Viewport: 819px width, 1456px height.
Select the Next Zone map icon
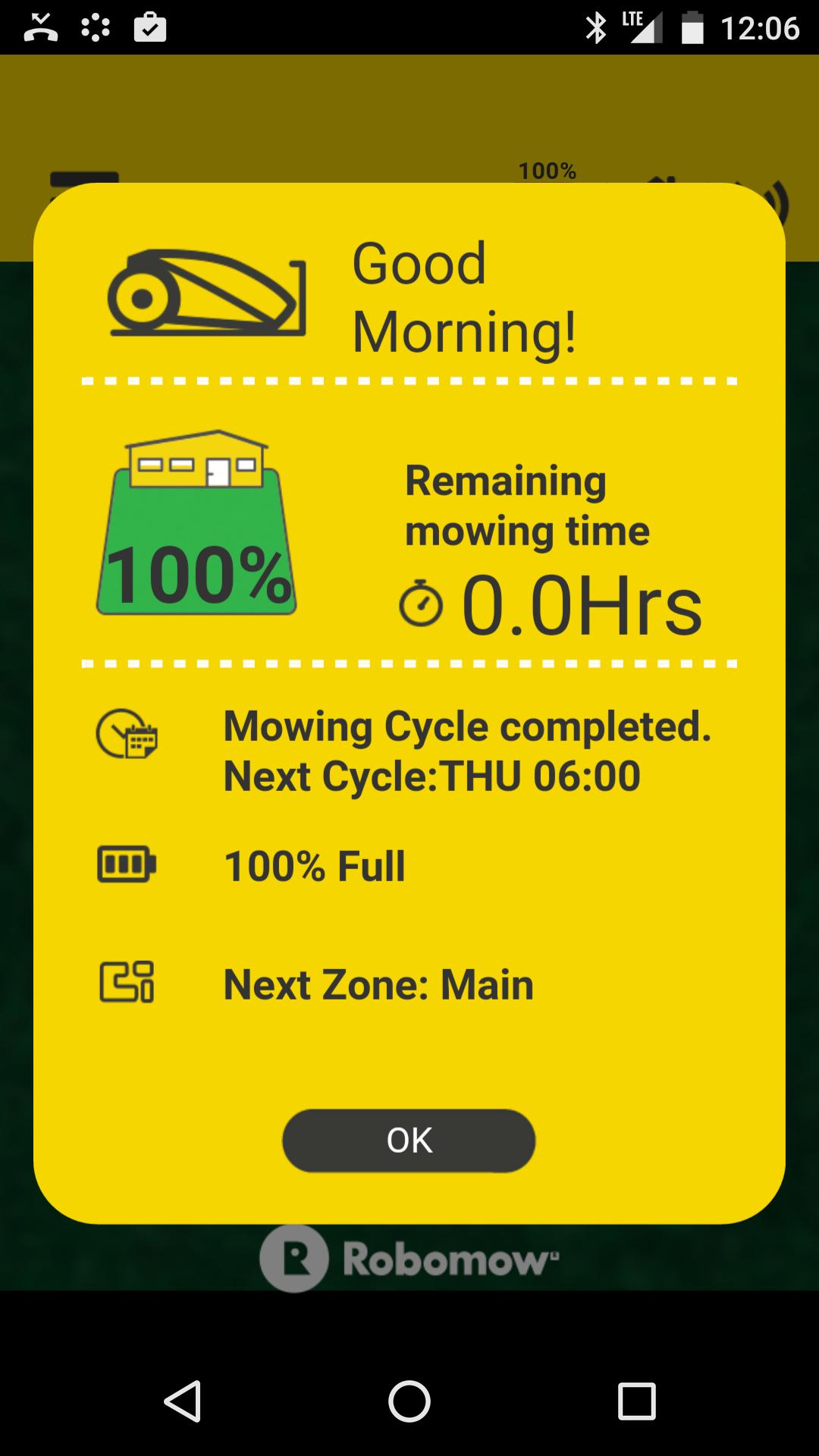126,984
